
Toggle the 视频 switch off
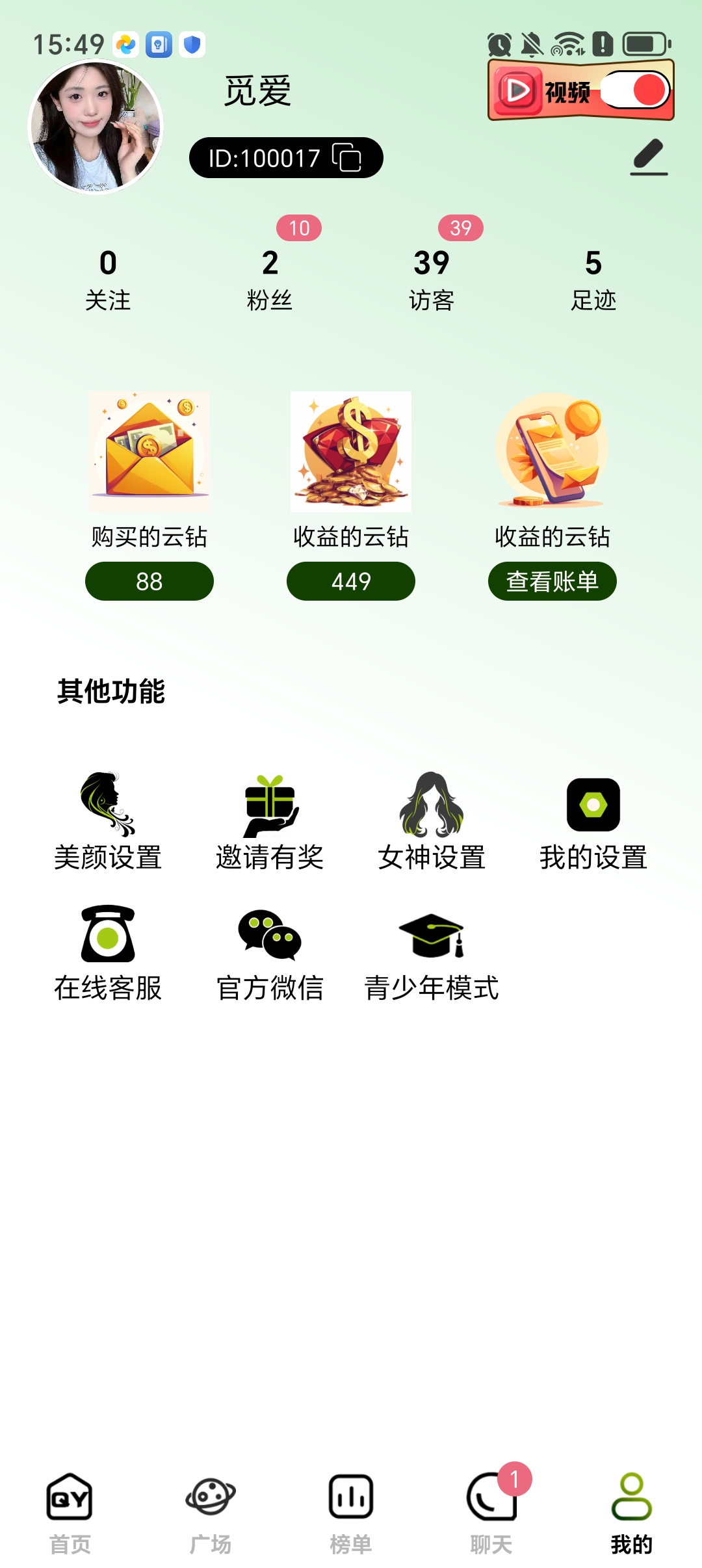(x=634, y=90)
